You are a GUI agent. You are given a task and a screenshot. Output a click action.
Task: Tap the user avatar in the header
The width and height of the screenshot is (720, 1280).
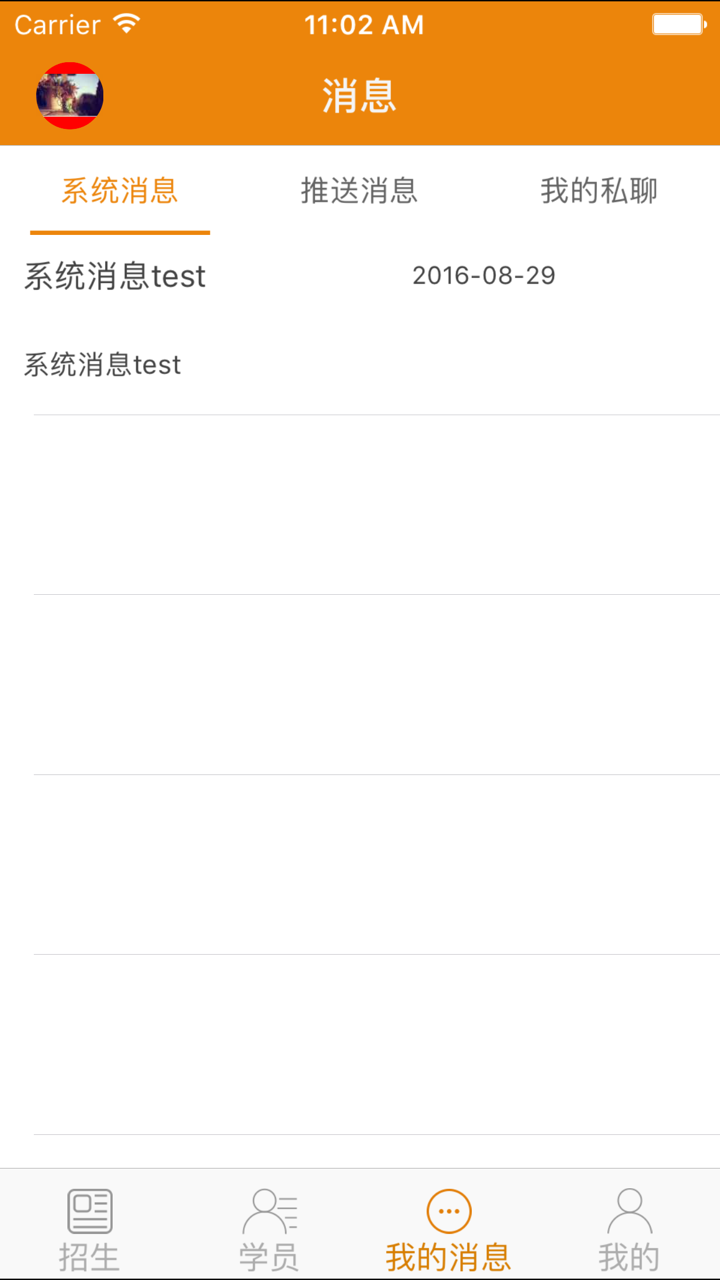(x=70, y=95)
